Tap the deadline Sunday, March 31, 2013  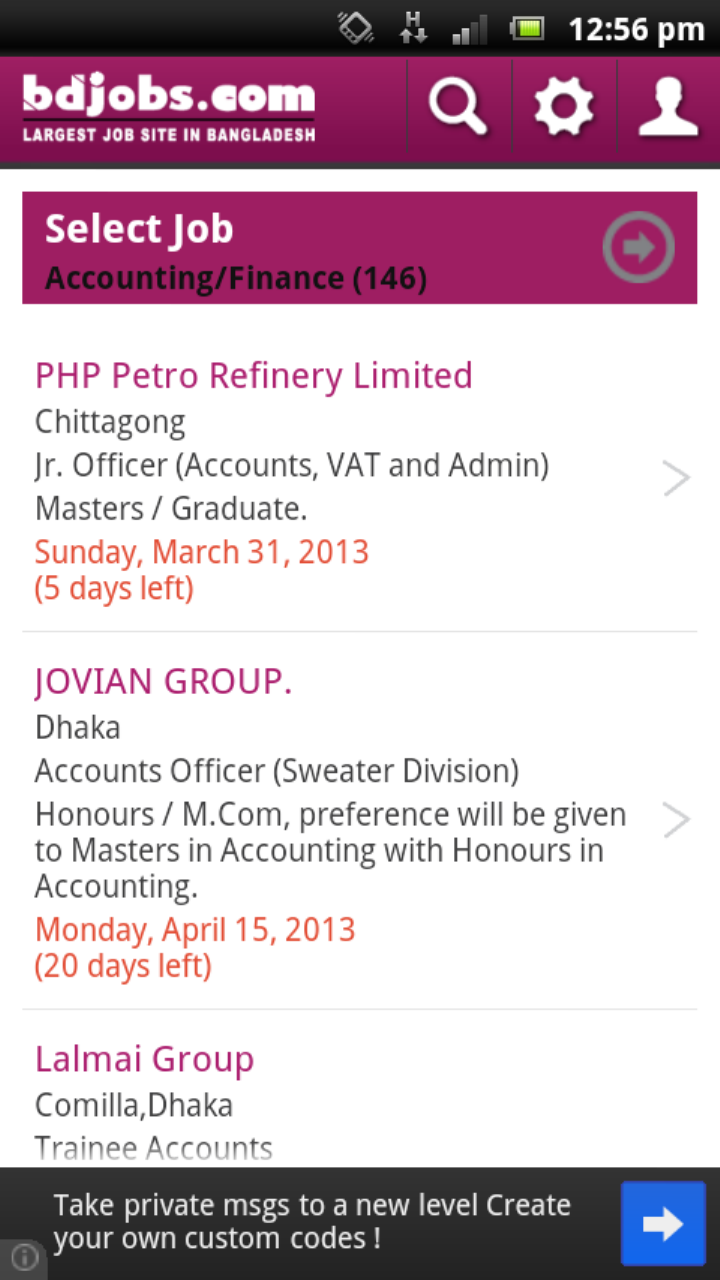click(x=201, y=551)
